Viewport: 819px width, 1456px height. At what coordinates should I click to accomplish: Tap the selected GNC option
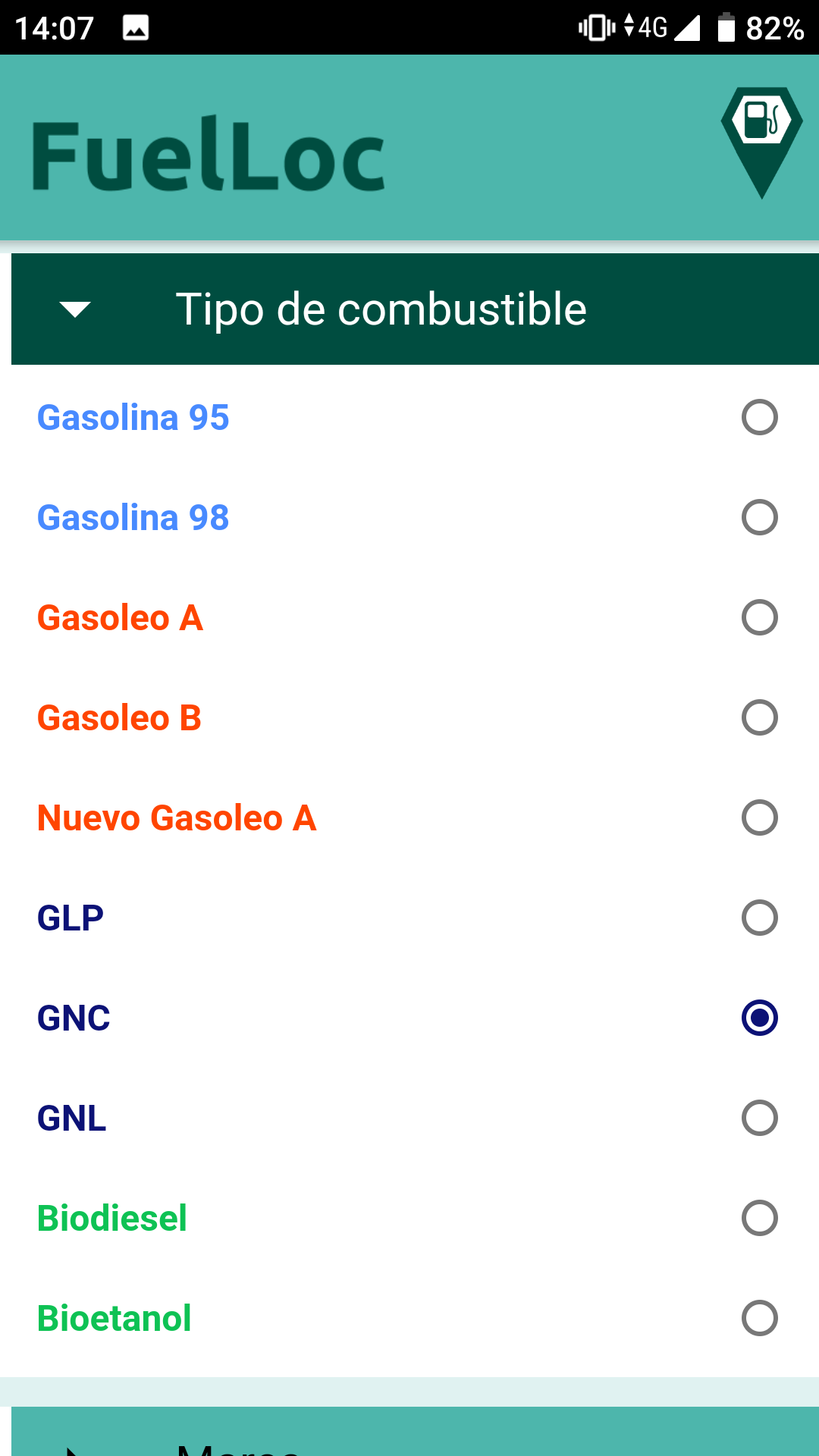tap(409, 1018)
